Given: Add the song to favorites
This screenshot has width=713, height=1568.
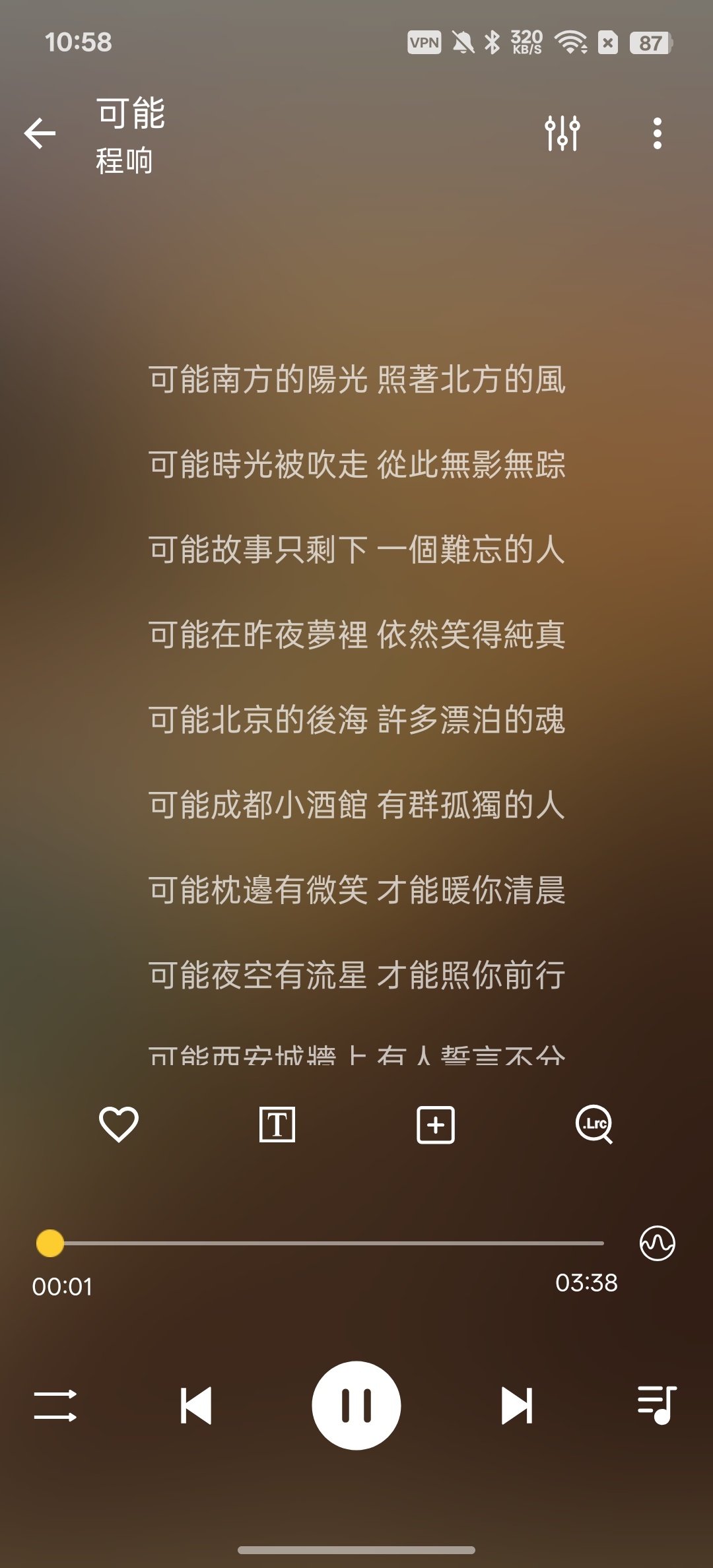Looking at the screenshot, I should [119, 1125].
